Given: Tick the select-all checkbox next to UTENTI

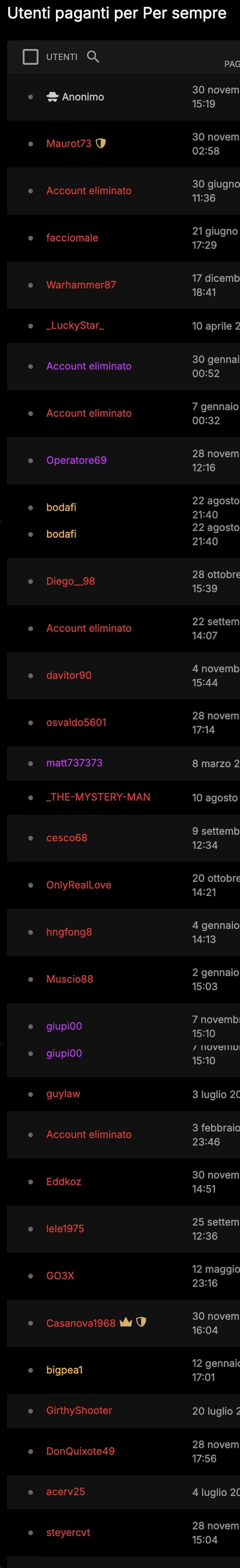Looking at the screenshot, I should [30, 57].
